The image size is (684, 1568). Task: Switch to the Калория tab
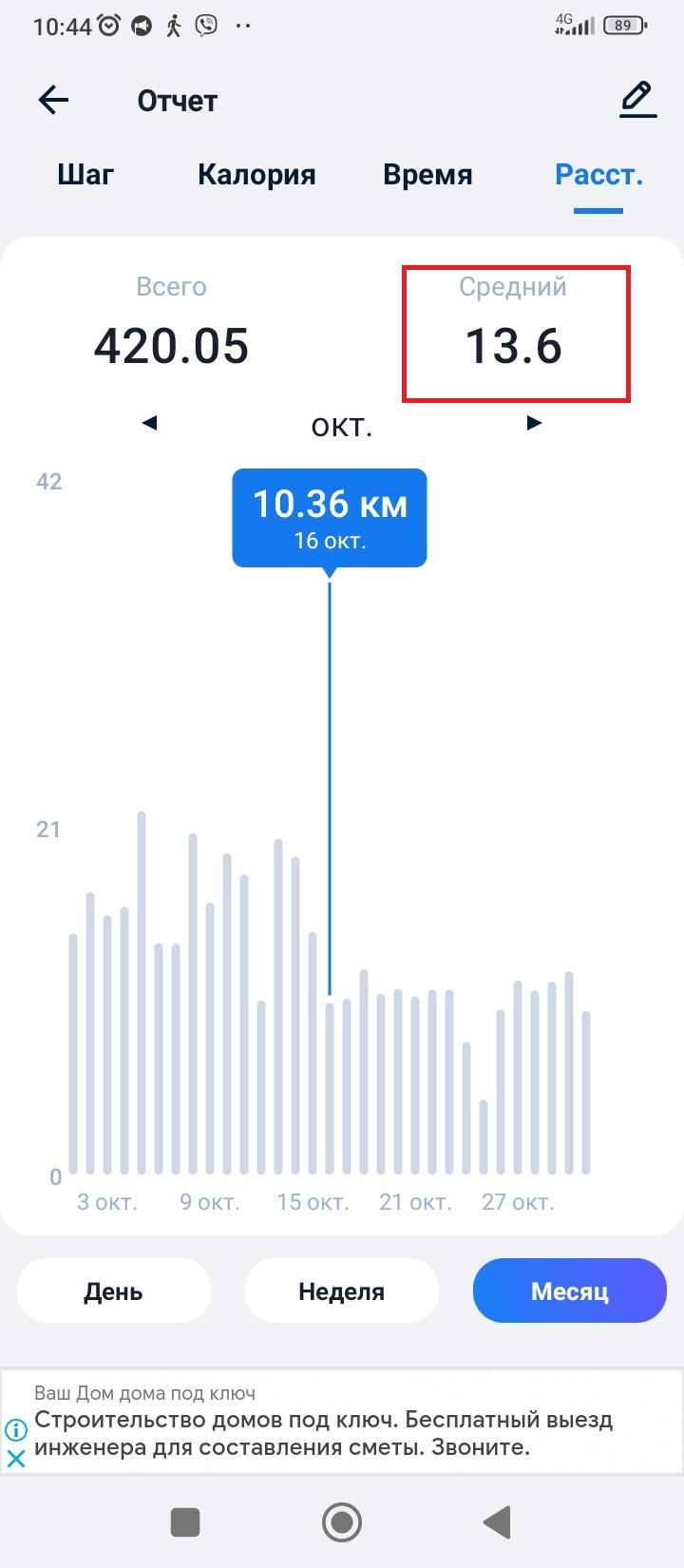click(x=256, y=175)
